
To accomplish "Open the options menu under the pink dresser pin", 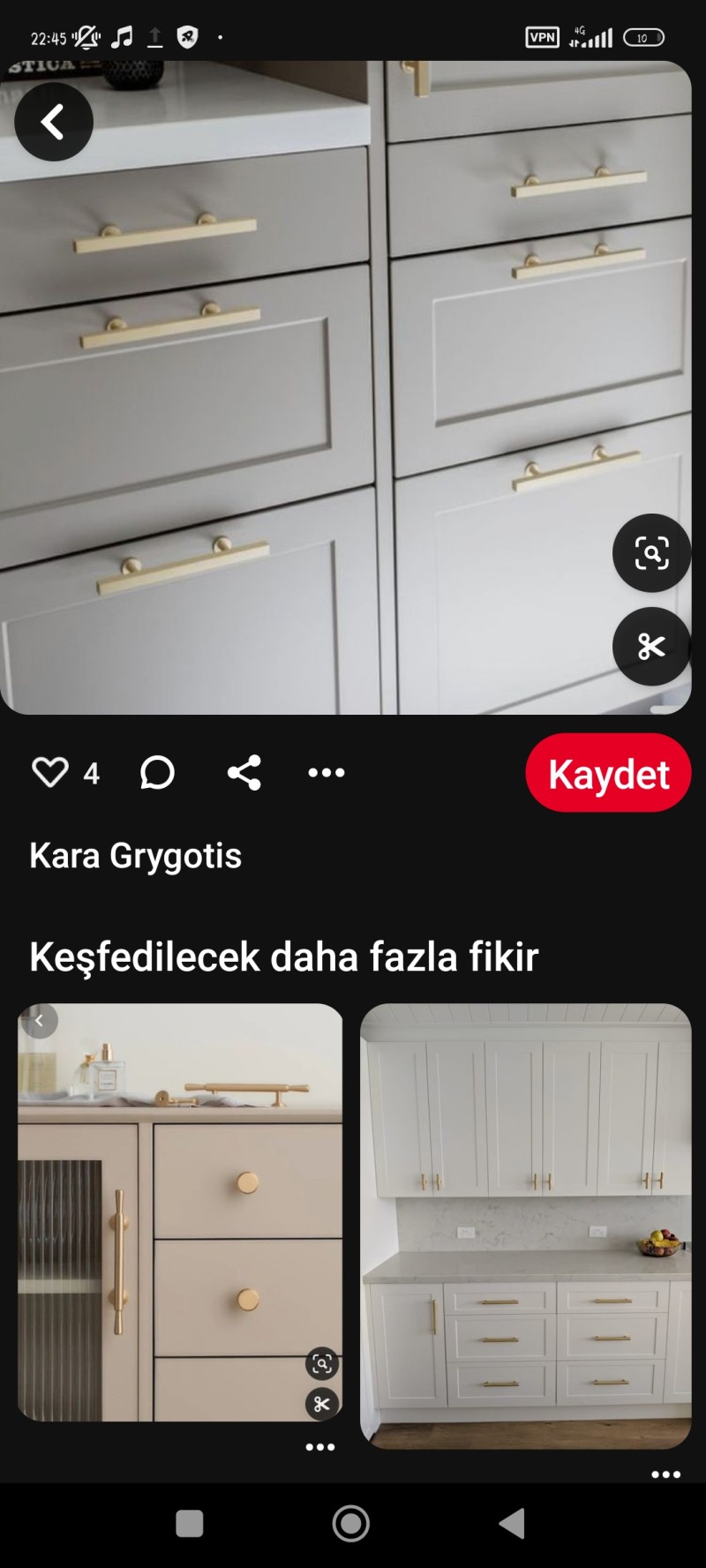I will (x=320, y=1447).
